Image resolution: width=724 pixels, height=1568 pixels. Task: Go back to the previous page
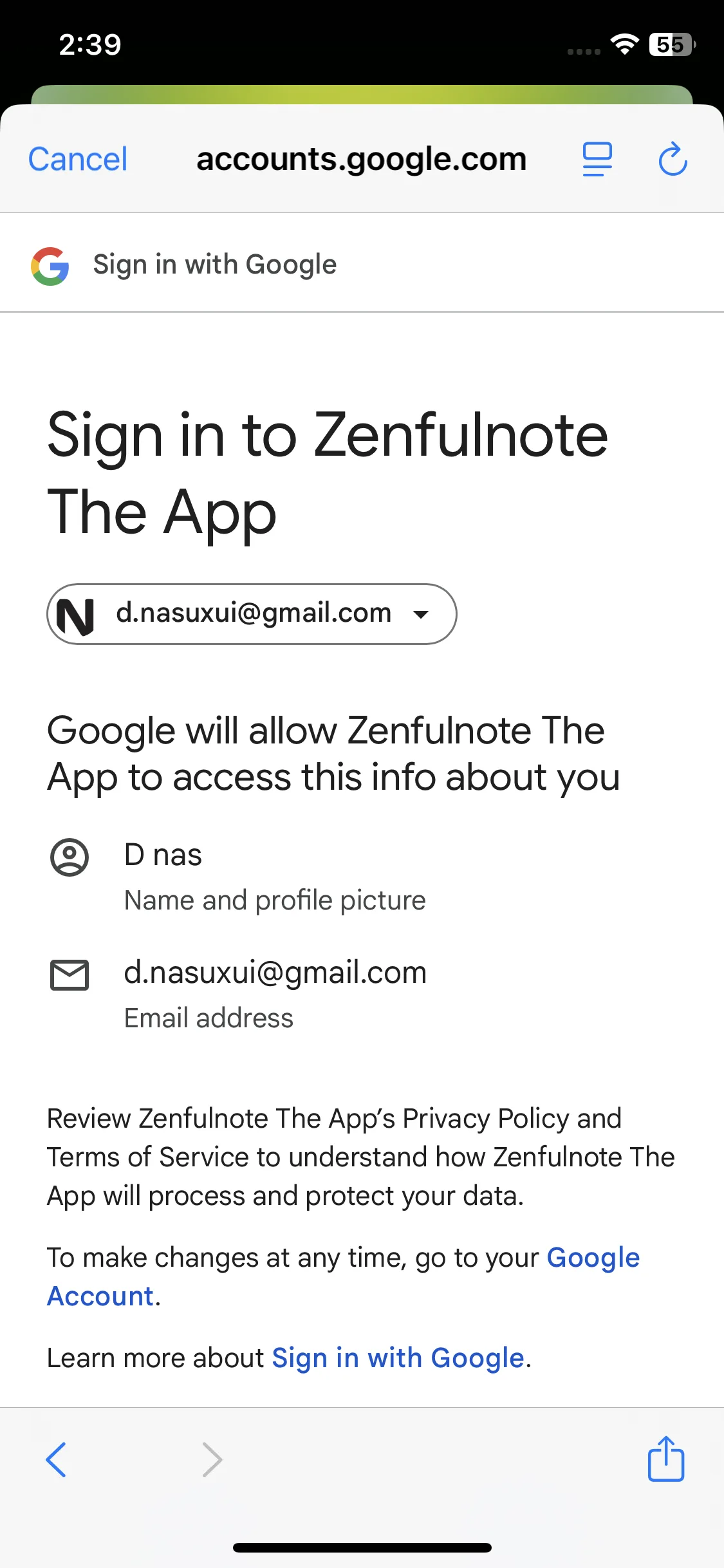click(x=56, y=1459)
